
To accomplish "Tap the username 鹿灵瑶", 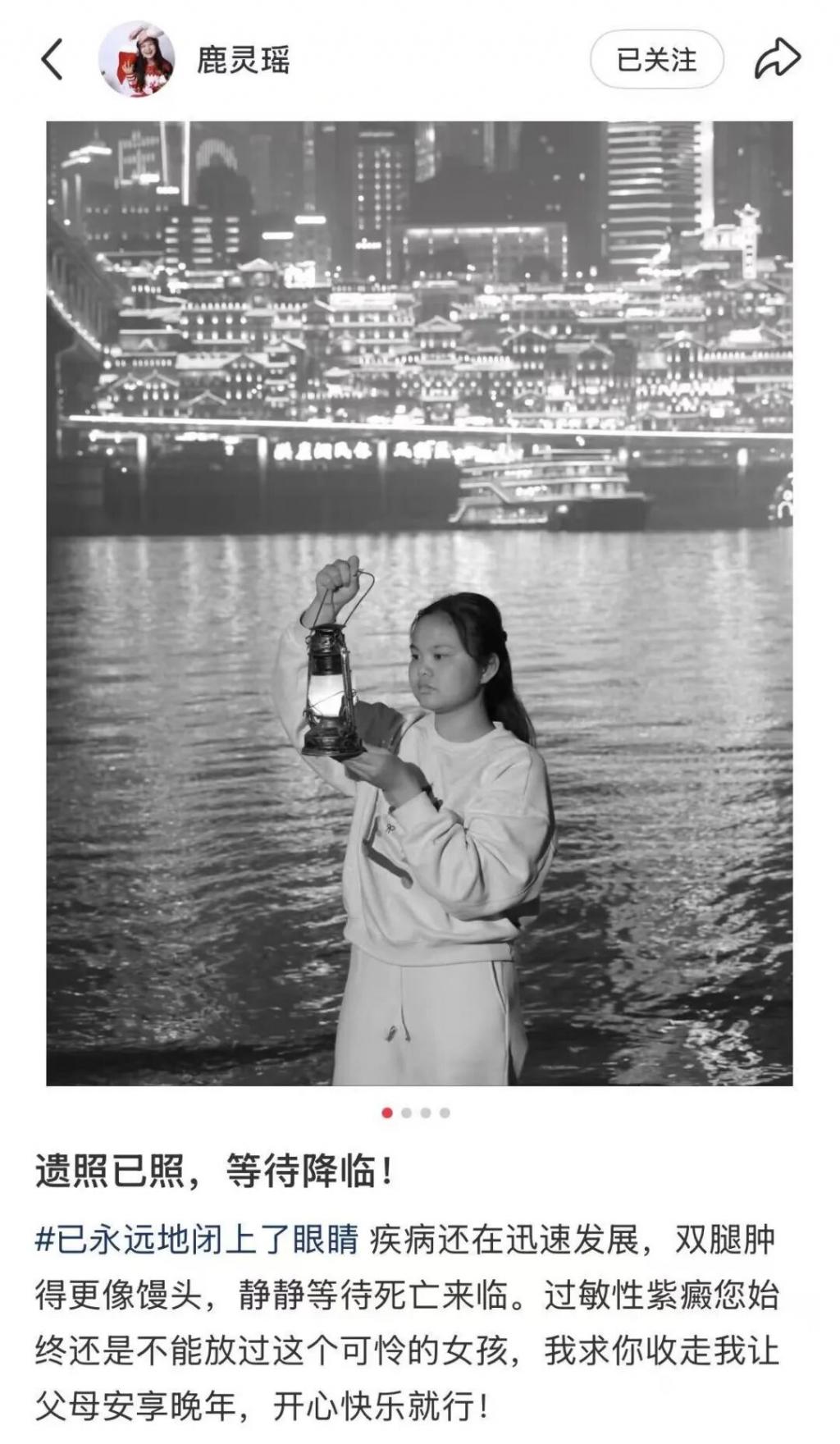I will pos(243,60).
